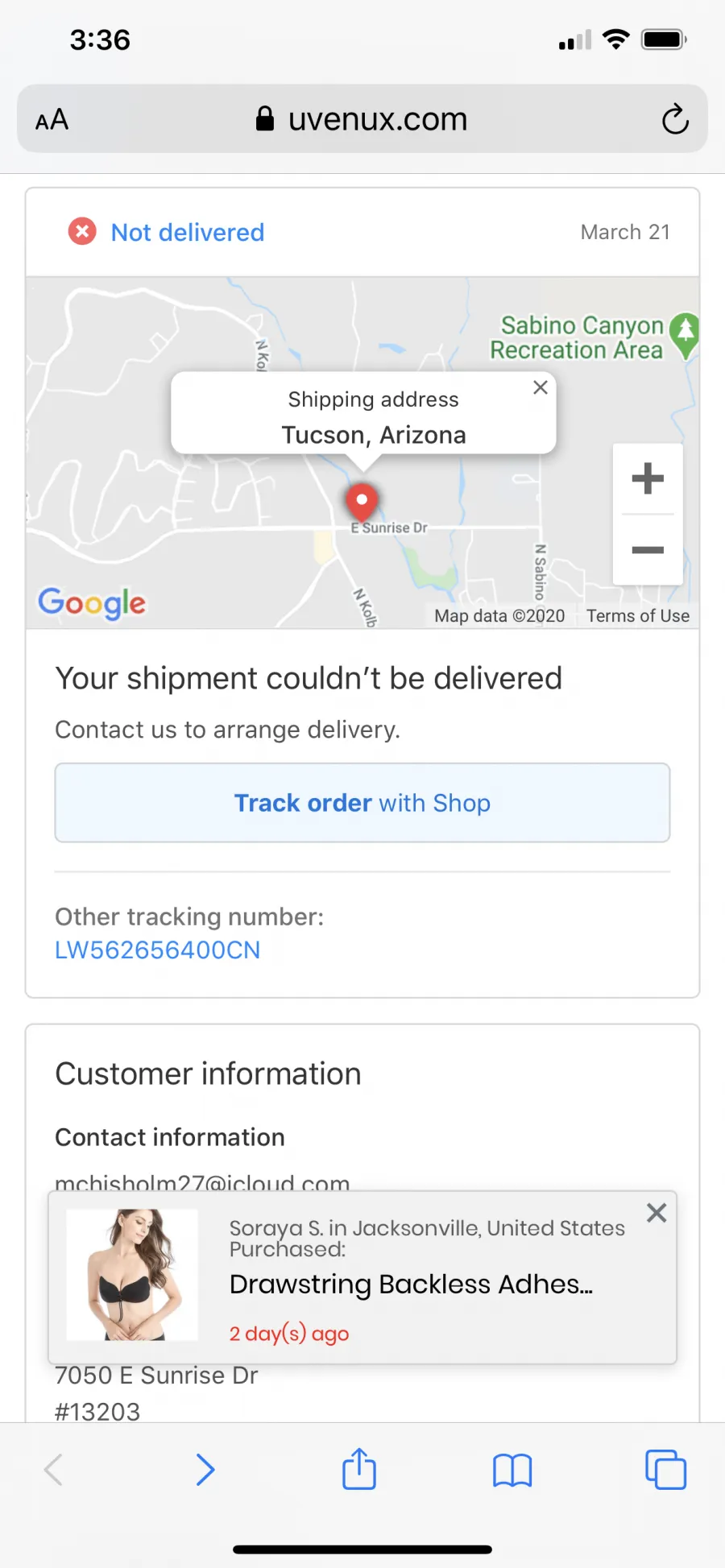The image size is (725, 1568).
Task: Zoom in on the map
Action: (648, 478)
